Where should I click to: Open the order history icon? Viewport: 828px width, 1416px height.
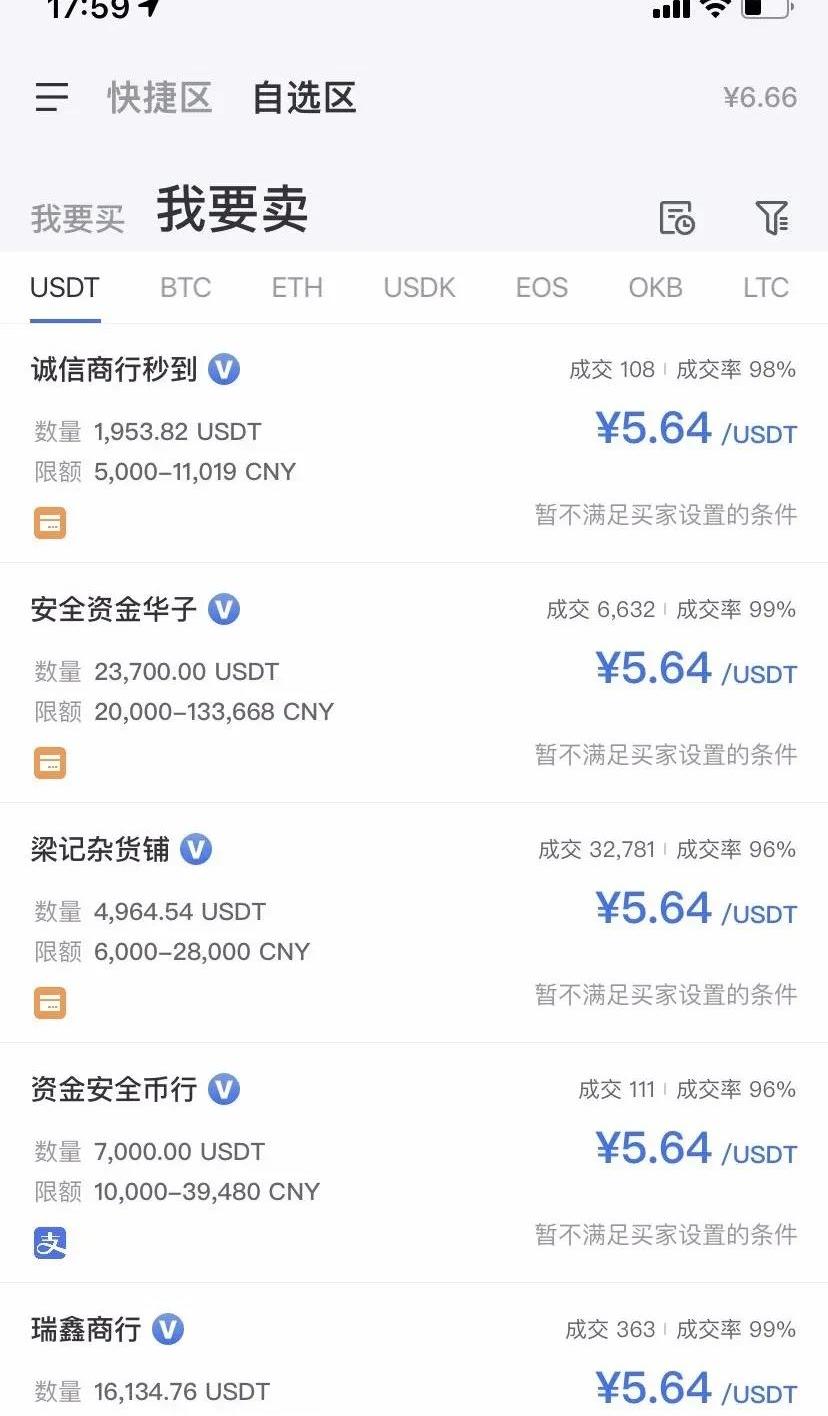pos(677,217)
